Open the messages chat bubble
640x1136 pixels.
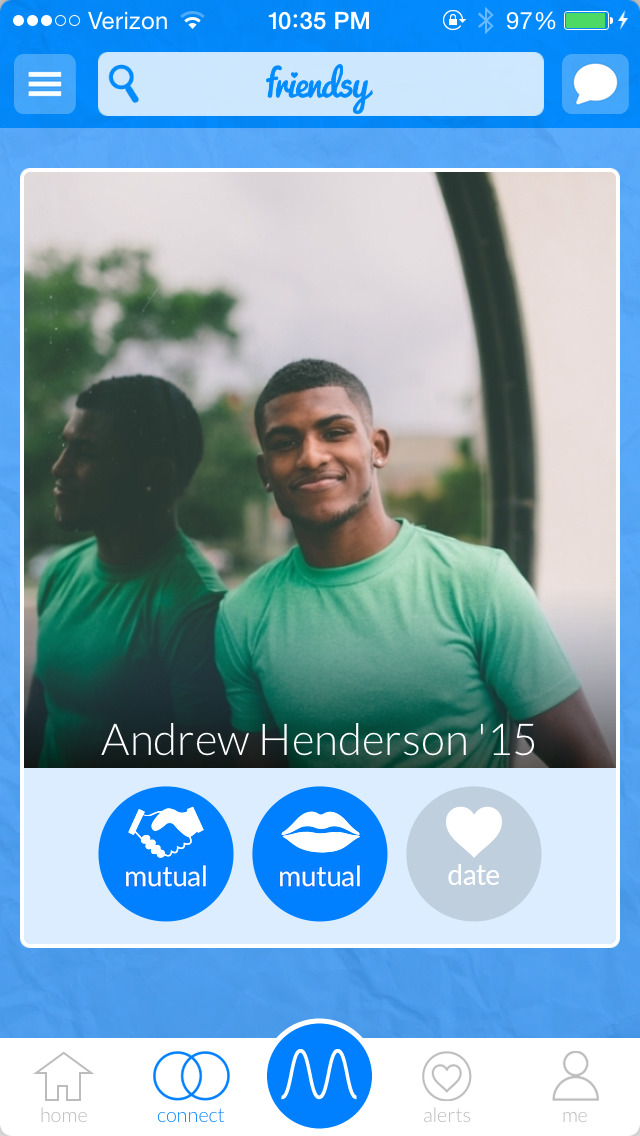pyautogui.click(x=595, y=84)
